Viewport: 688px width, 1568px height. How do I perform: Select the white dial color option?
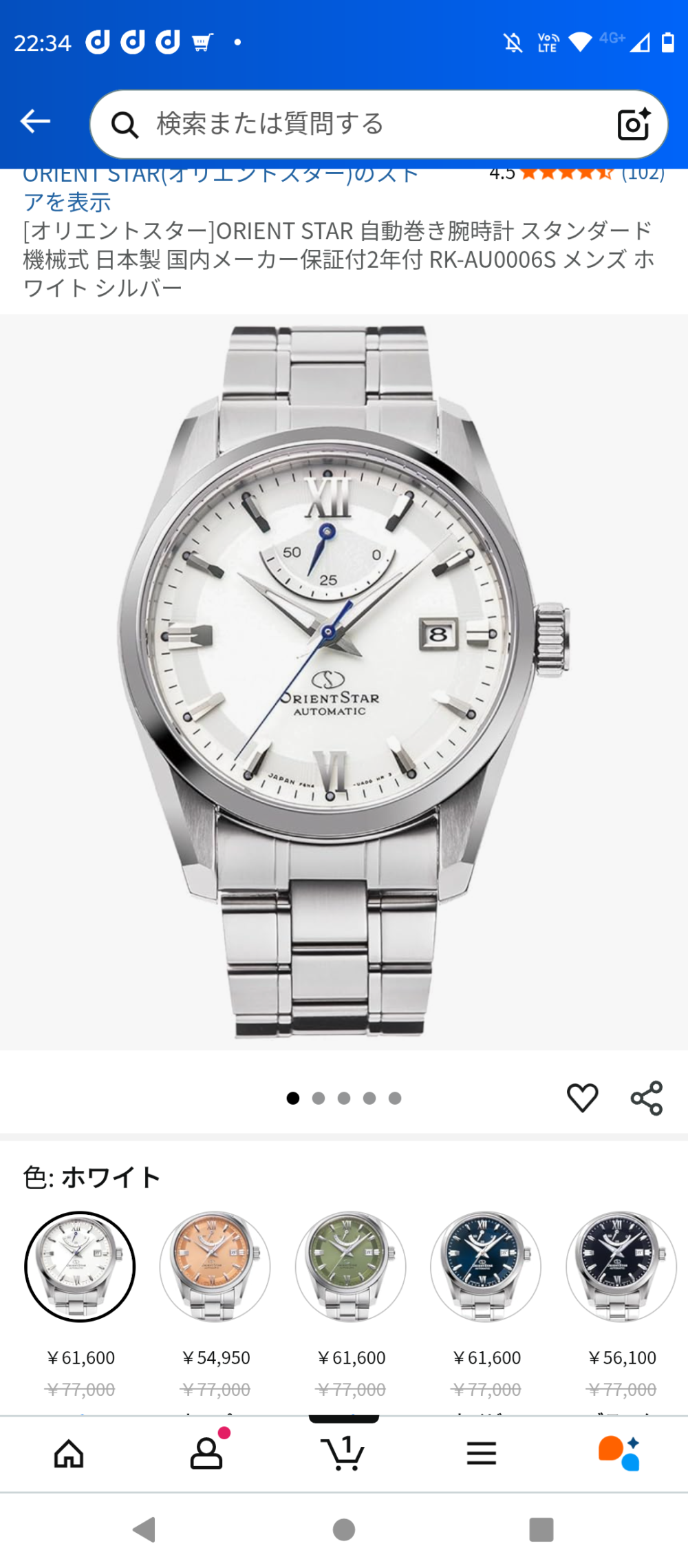(80, 1267)
